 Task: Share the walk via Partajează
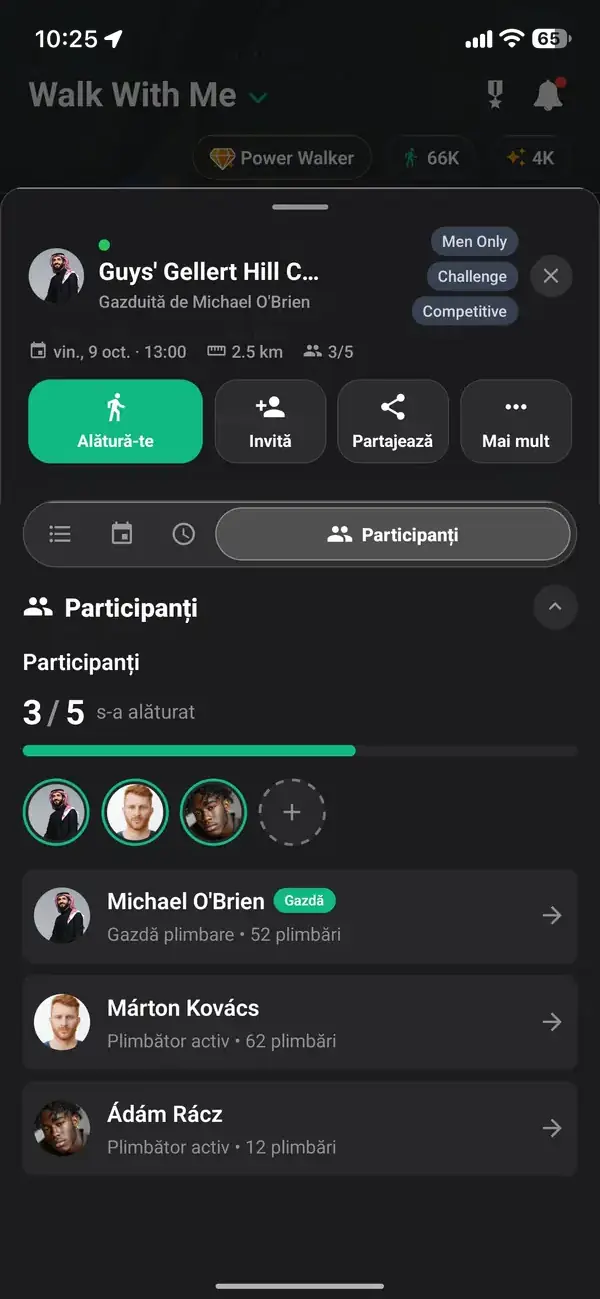(x=393, y=421)
